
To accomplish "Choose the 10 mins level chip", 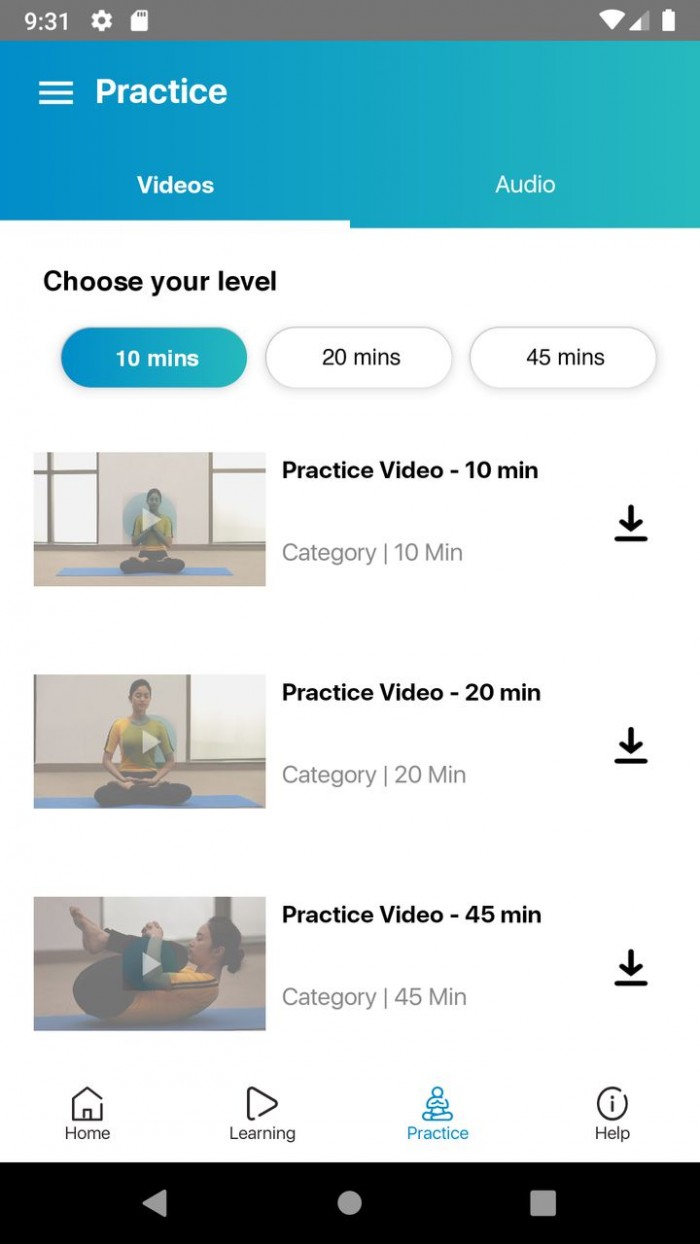I will pos(154,358).
